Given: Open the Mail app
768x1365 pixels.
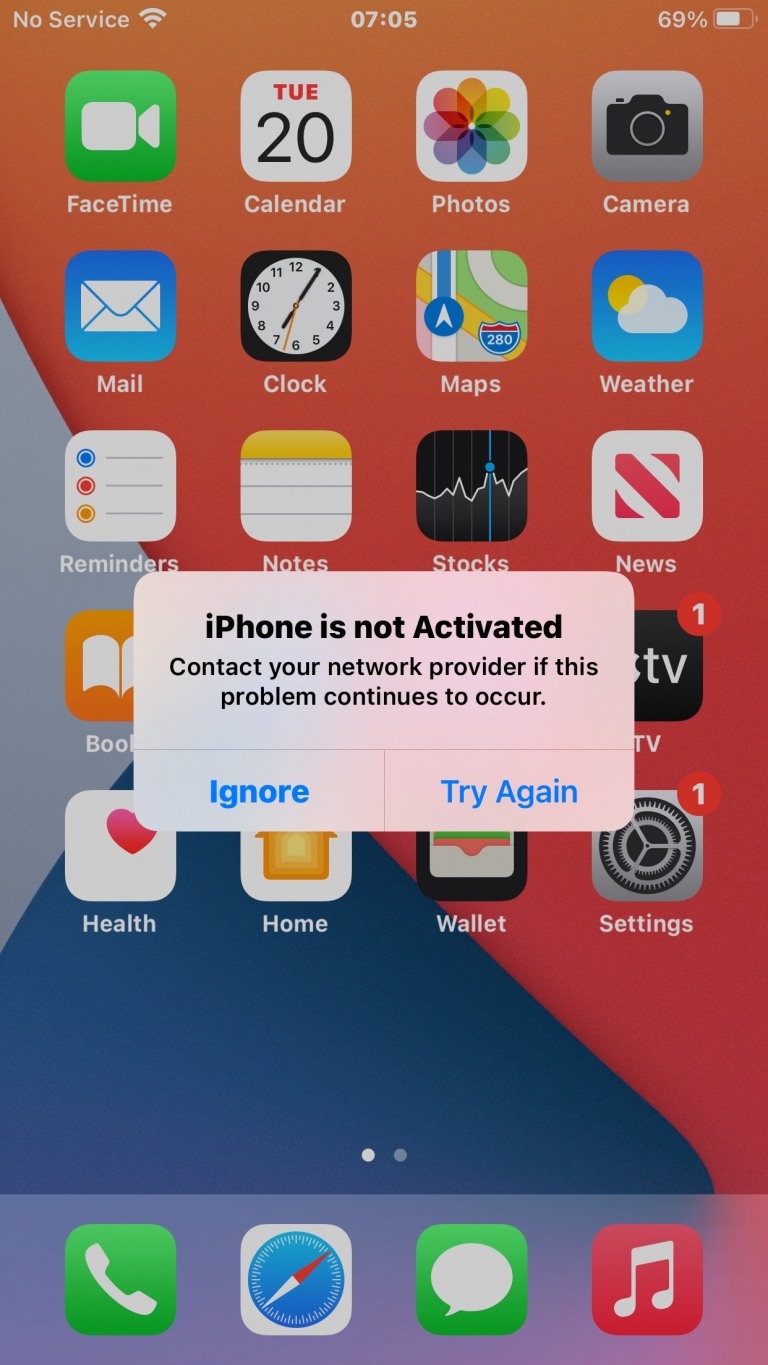Looking at the screenshot, I should 120,306.
